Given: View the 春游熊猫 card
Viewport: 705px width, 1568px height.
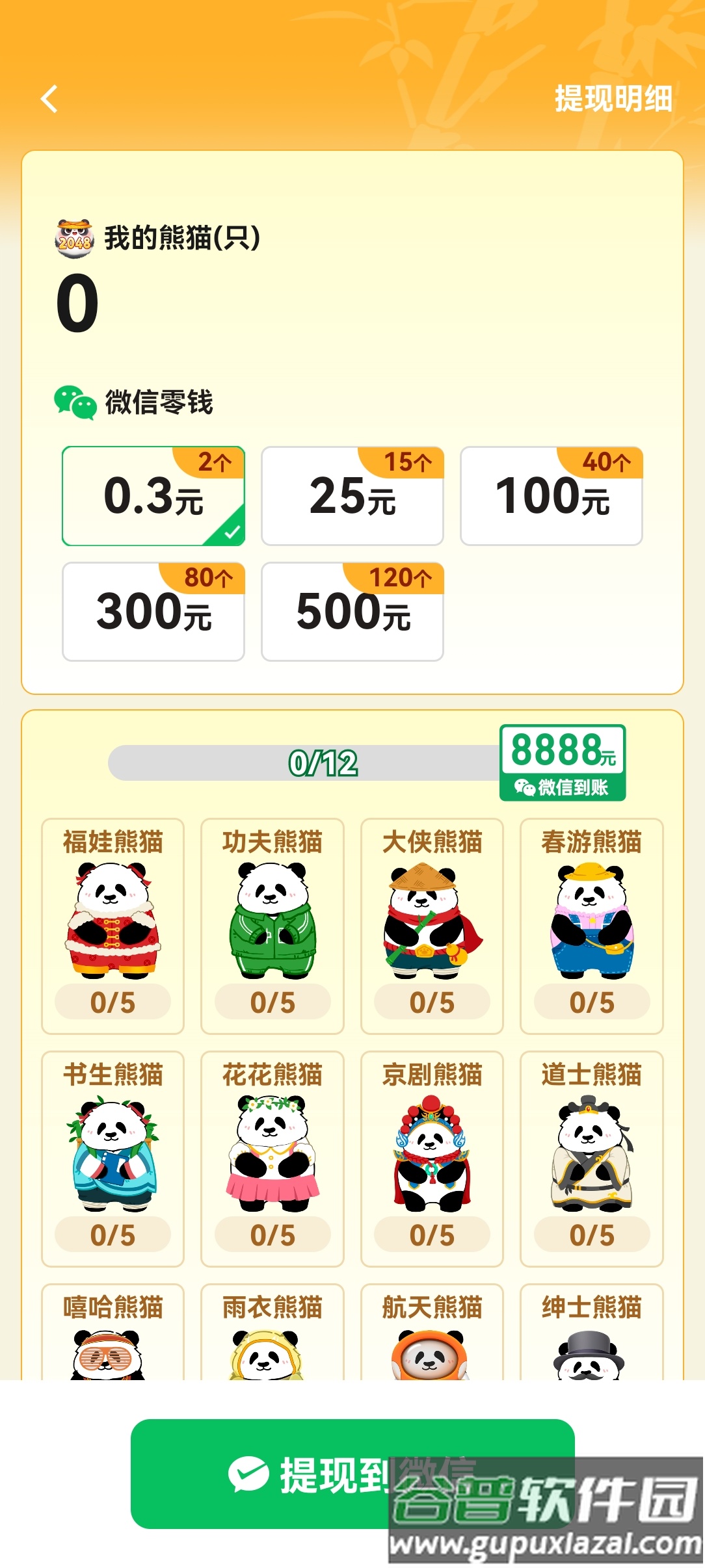Looking at the screenshot, I should [x=591, y=925].
